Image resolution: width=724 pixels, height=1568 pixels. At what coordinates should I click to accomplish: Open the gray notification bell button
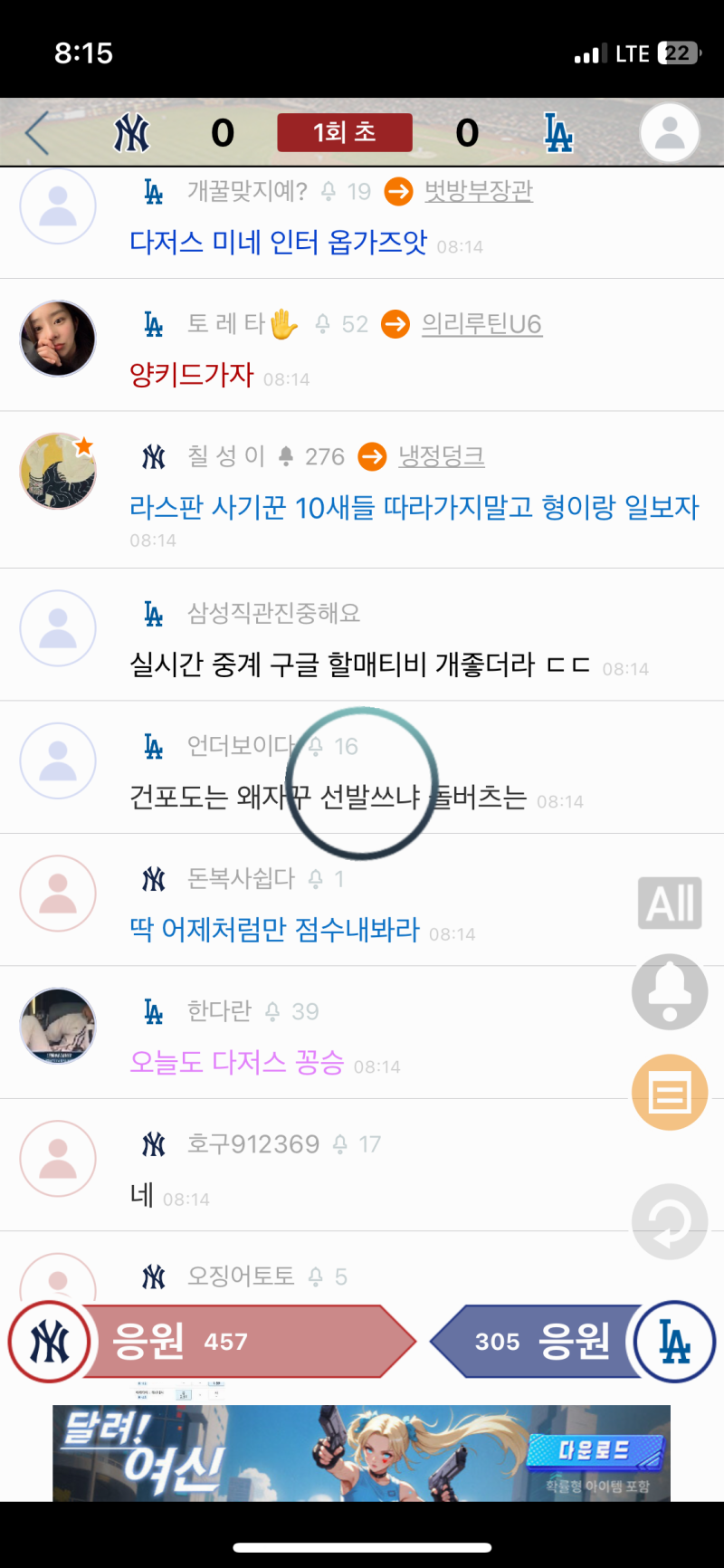(670, 991)
